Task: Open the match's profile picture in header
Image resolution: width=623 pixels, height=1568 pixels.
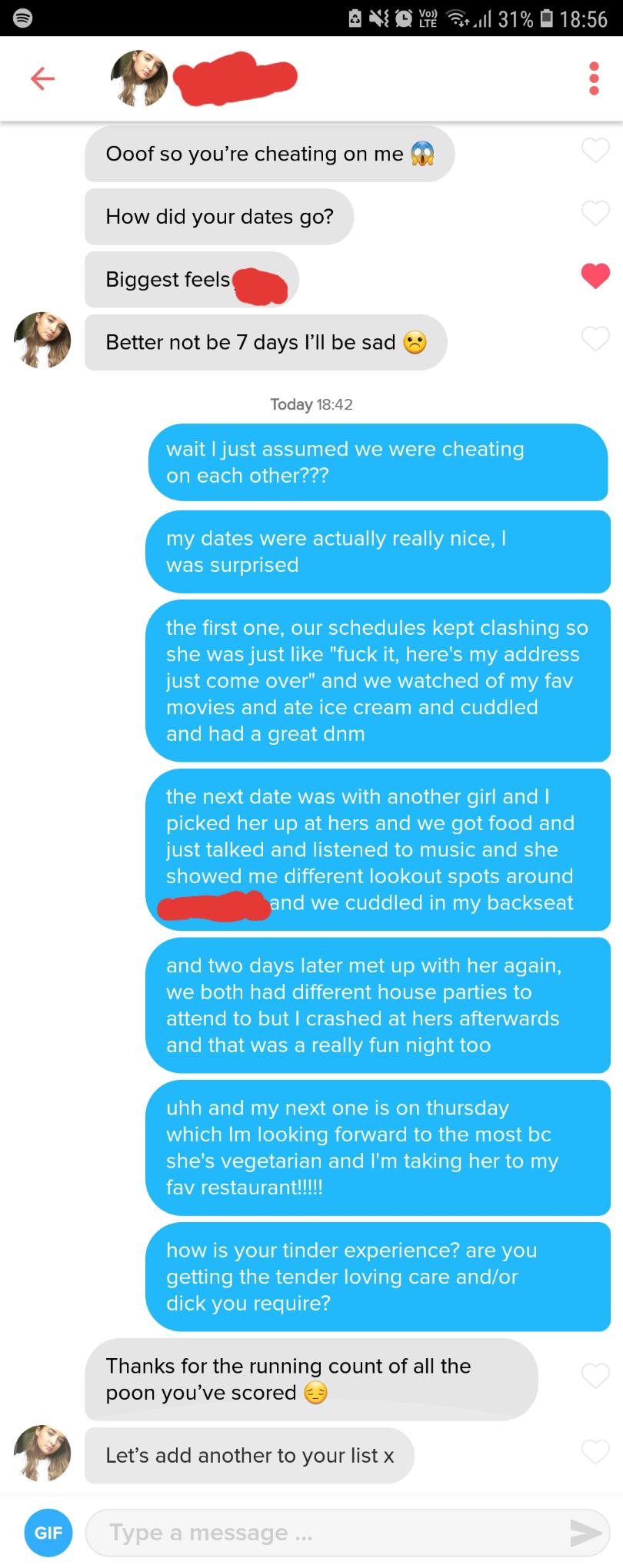Action: tap(139, 78)
